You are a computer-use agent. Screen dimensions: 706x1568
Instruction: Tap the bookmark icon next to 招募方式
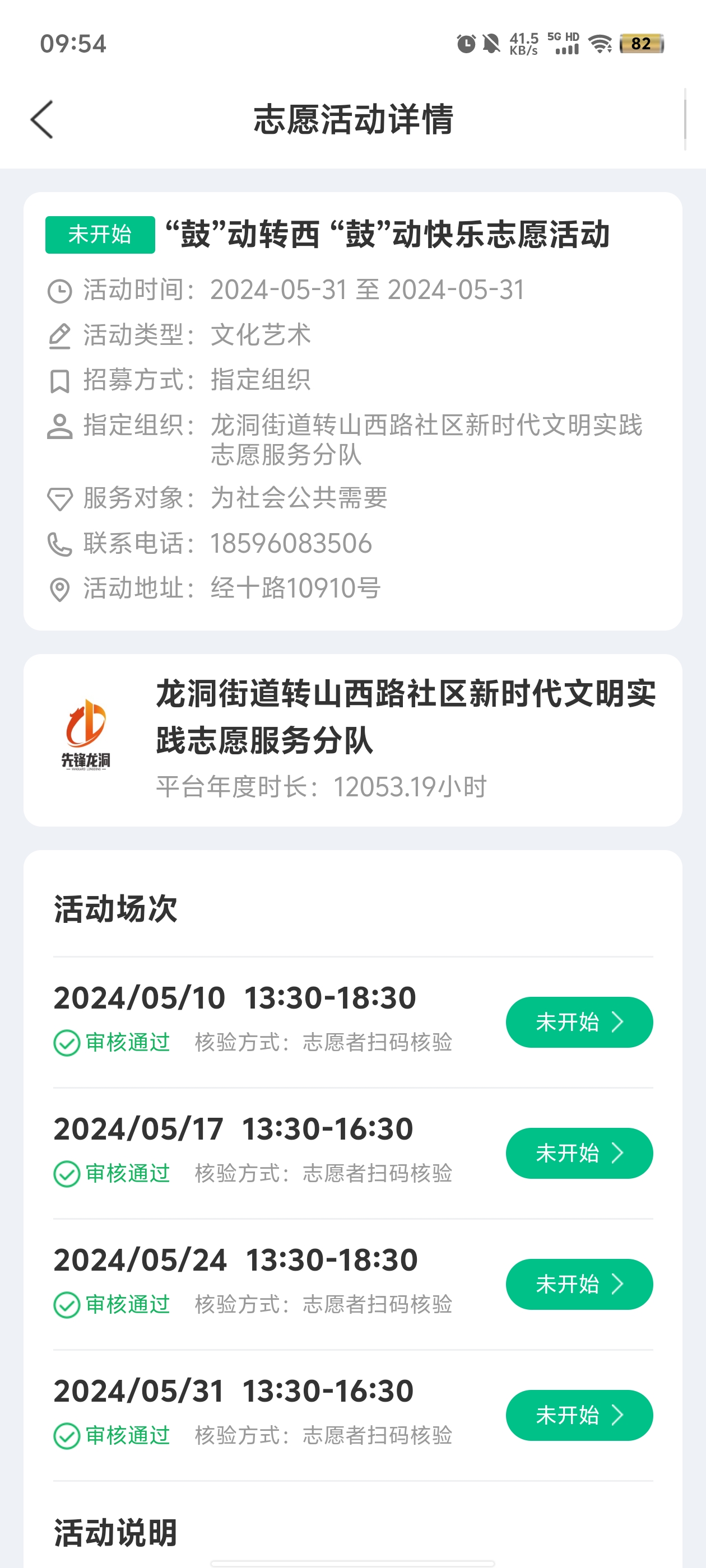coord(60,379)
